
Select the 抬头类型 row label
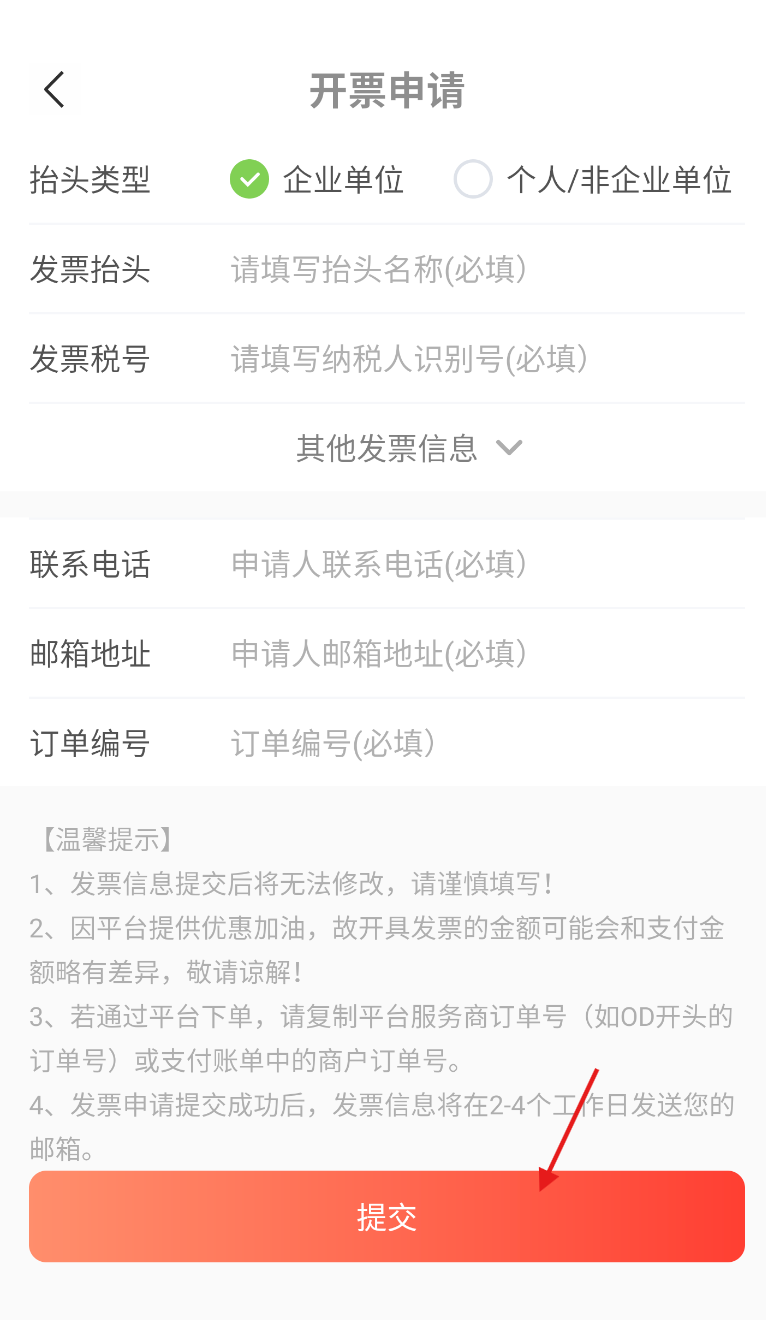89,180
